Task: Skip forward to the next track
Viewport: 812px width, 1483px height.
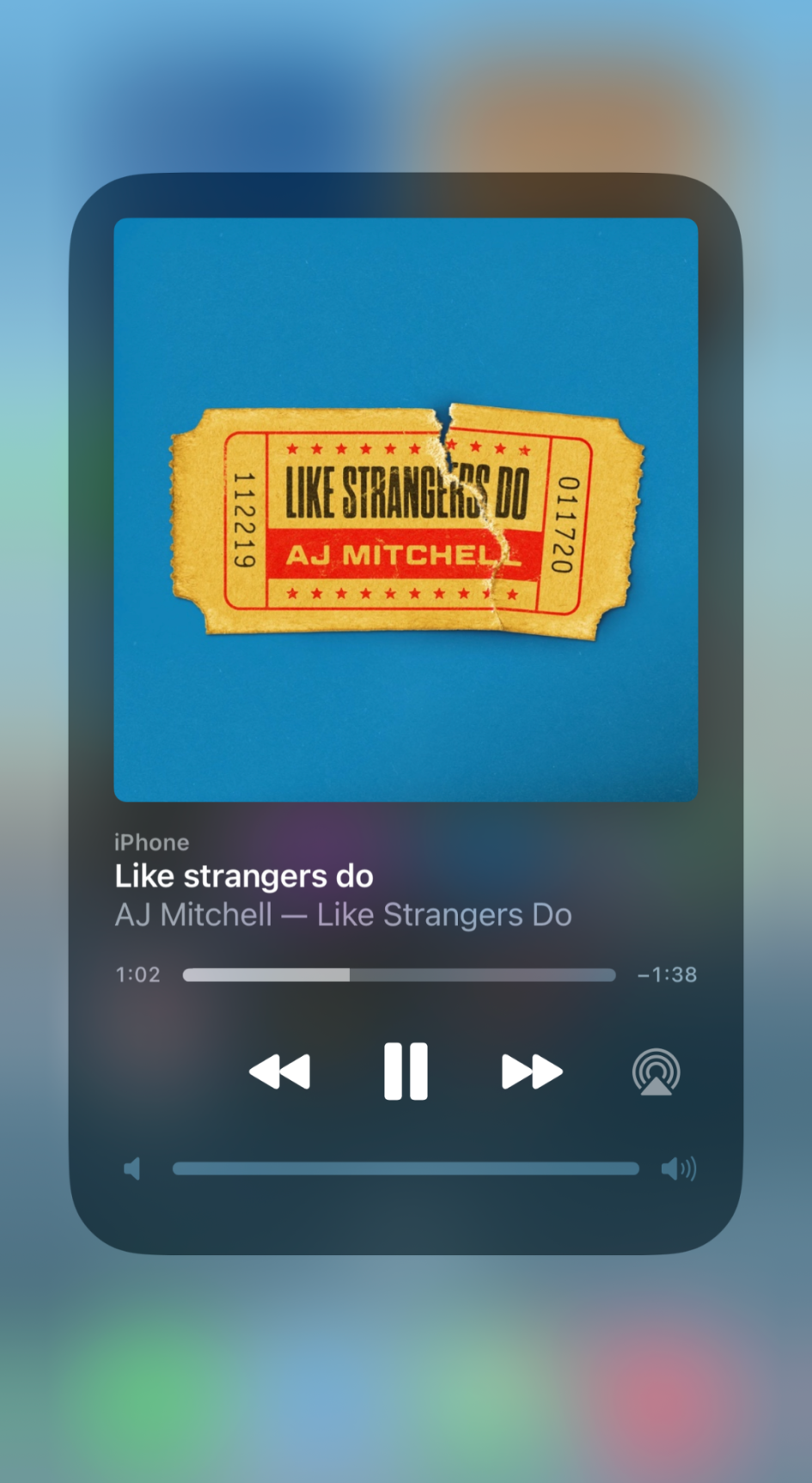Action: (x=532, y=1071)
